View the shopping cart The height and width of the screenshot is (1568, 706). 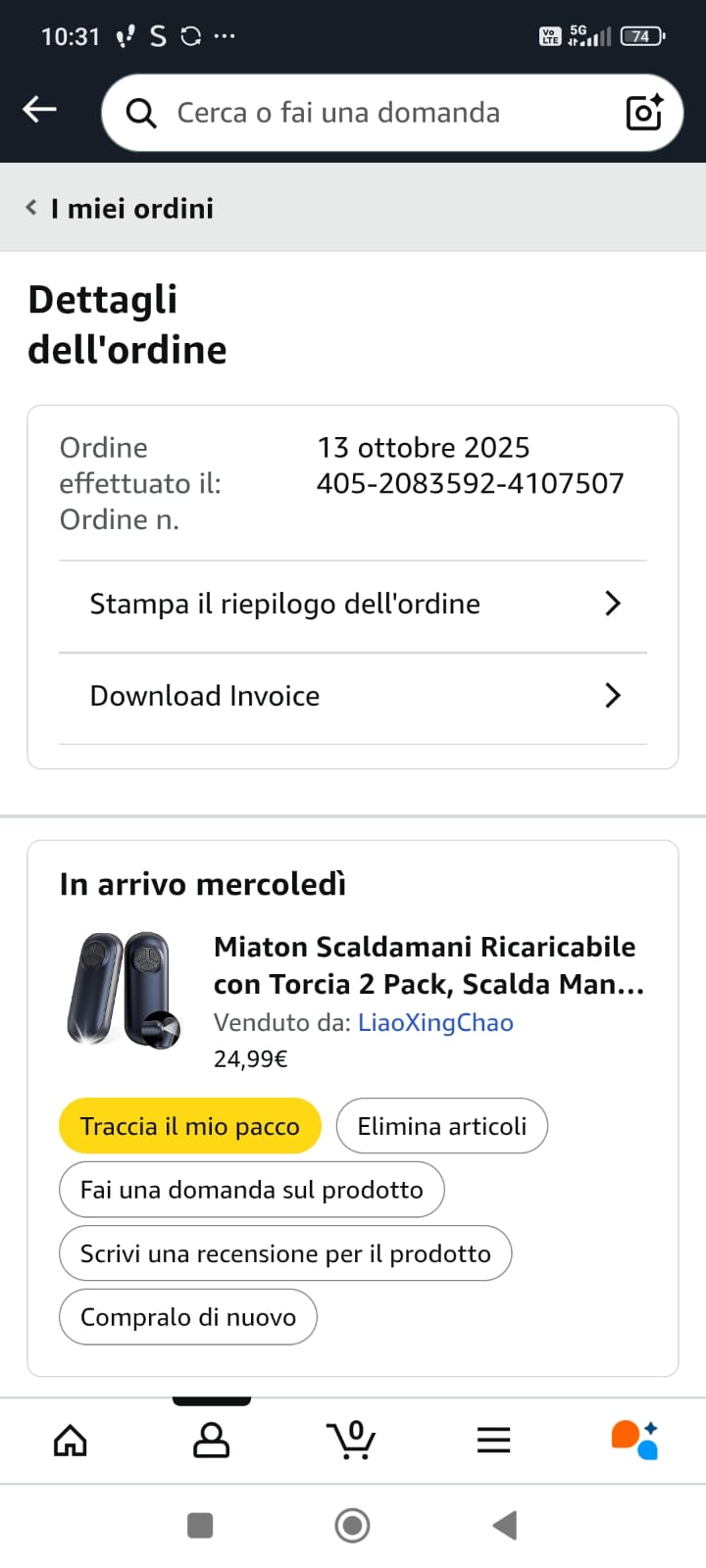pyautogui.click(x=351, y=1440)
